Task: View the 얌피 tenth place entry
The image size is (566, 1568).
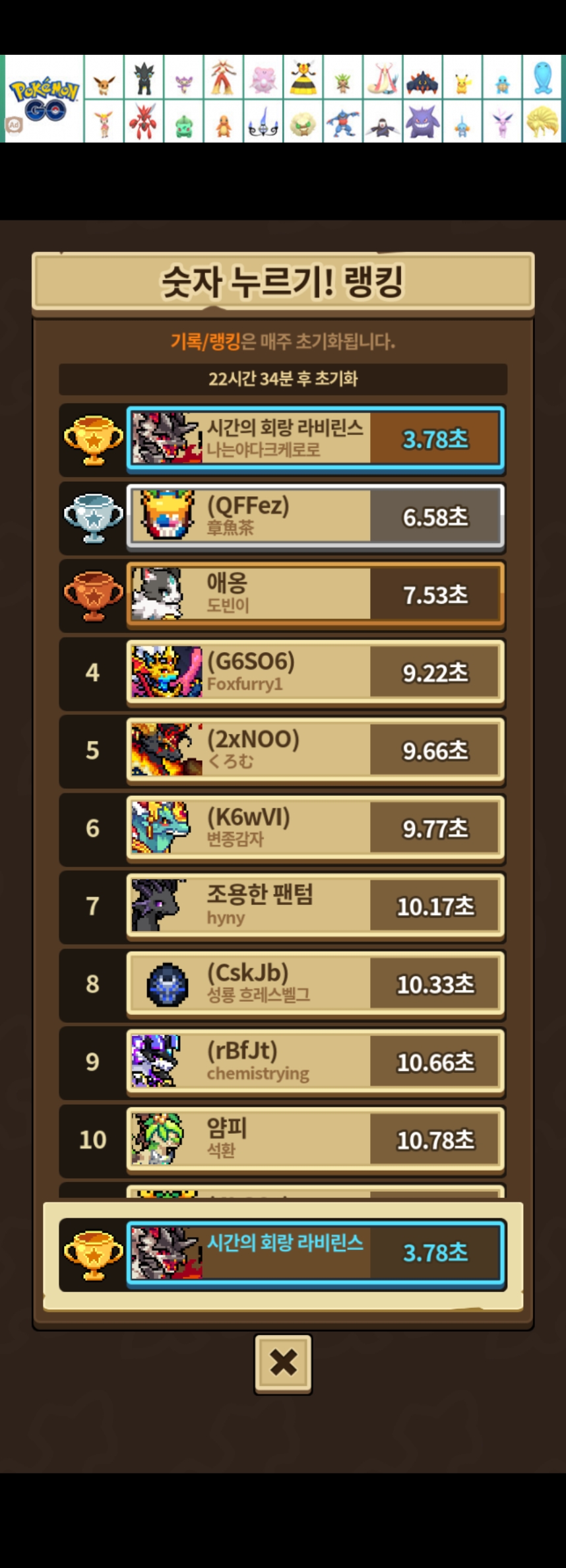Action: [315, 1140]
